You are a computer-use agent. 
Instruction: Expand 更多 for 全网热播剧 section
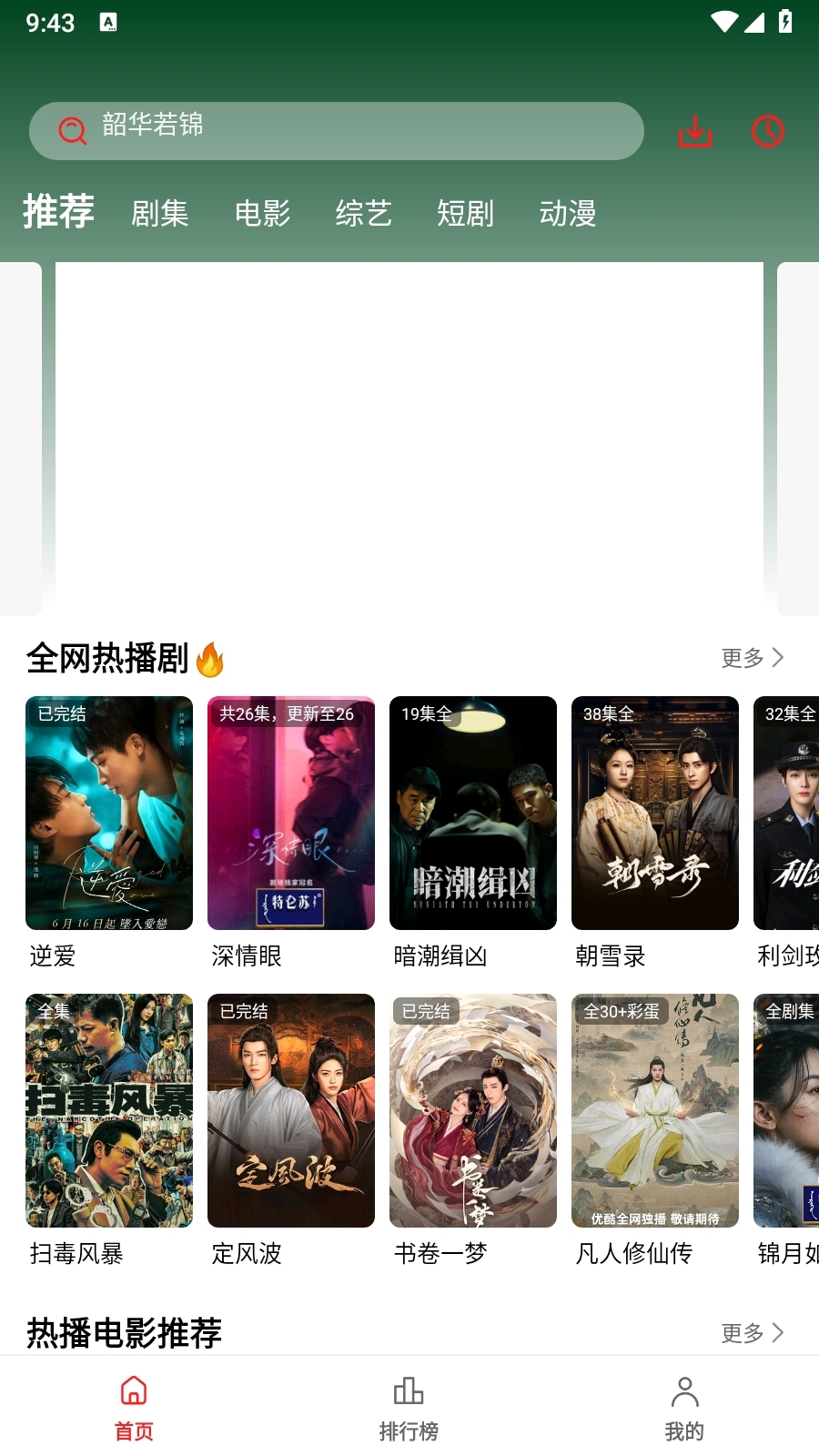click(742, 659)
